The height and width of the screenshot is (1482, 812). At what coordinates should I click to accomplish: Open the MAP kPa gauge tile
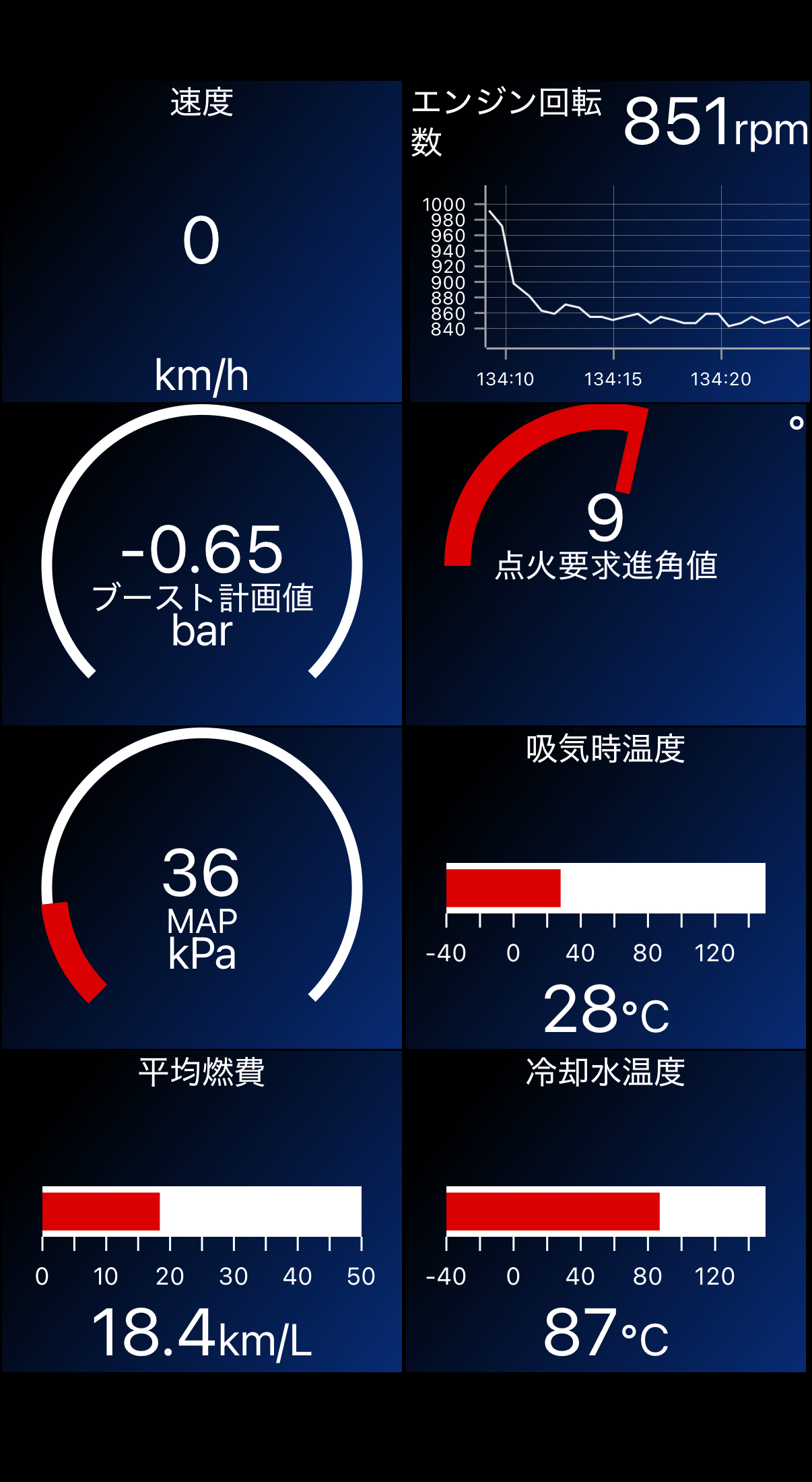(x=202, y=888)
